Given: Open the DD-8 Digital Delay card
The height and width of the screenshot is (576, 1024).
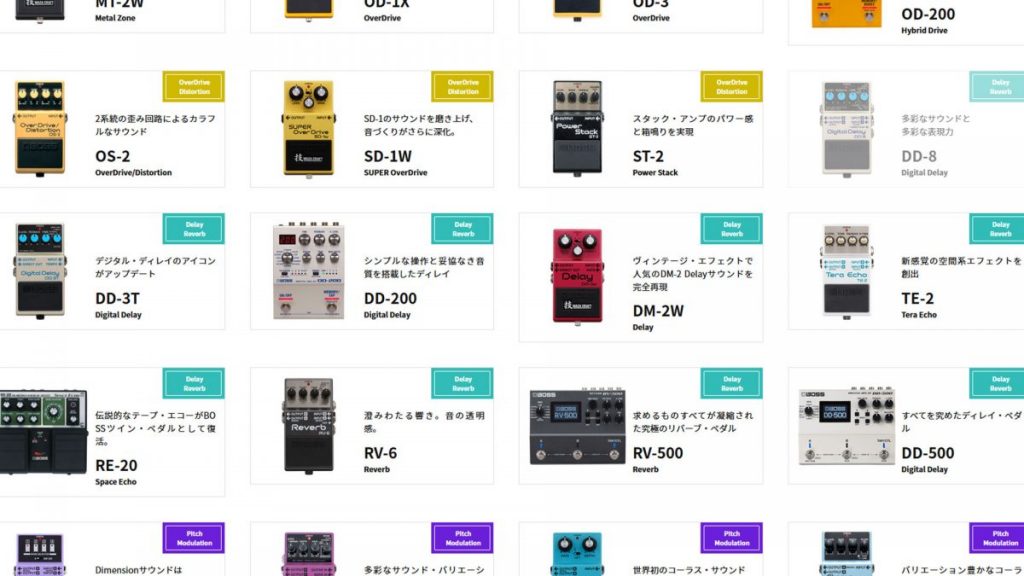Looking at the screenshot, I should [x=918, y=156].
